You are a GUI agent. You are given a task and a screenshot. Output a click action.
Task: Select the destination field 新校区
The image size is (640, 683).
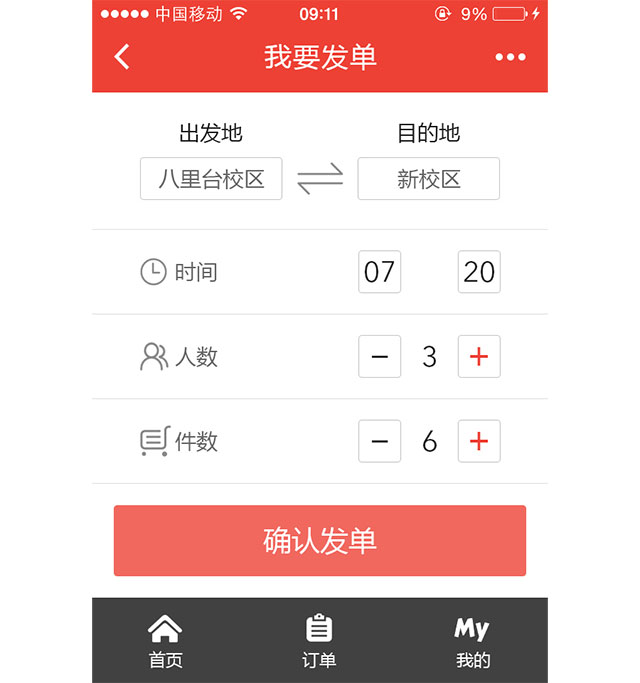[428, 179]
